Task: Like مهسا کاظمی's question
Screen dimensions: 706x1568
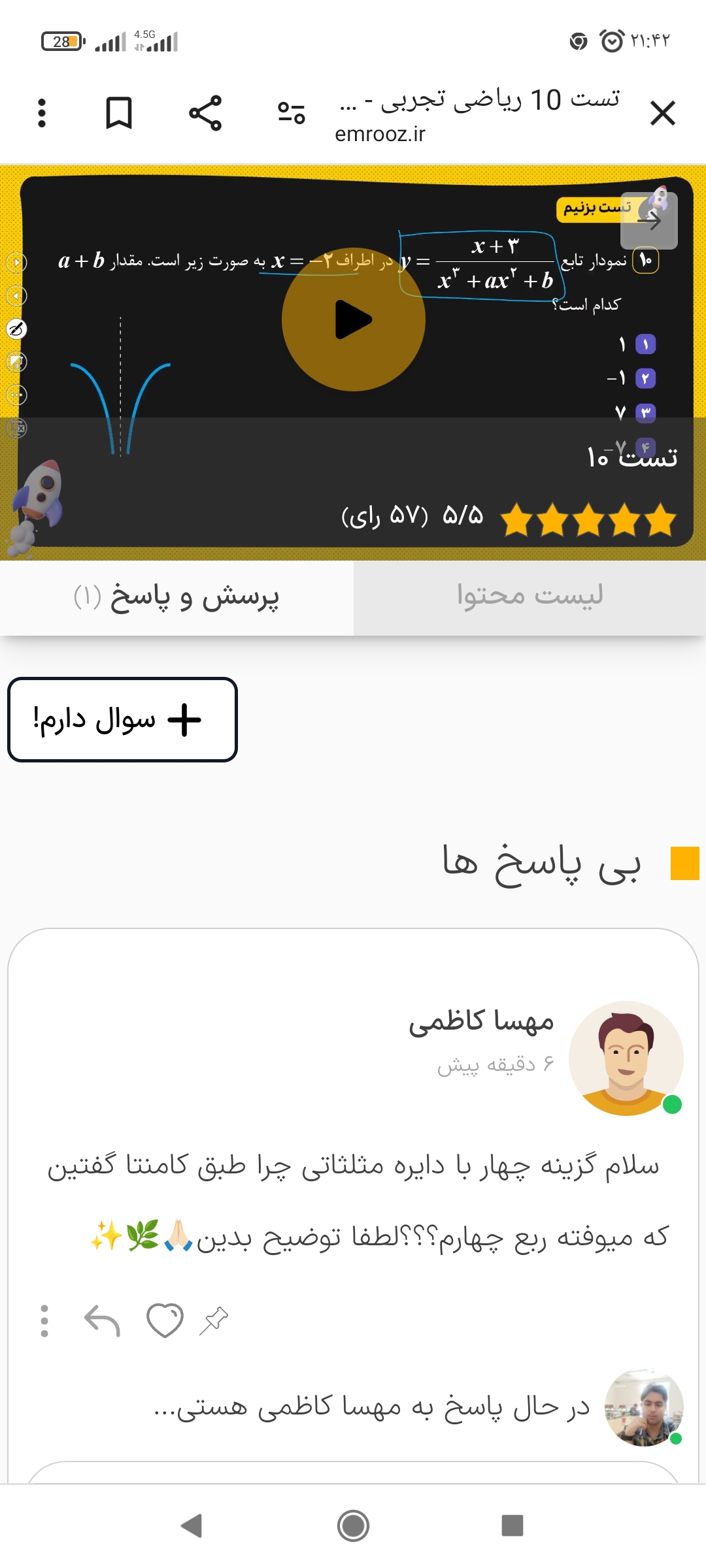Action: pos(165,1320)
